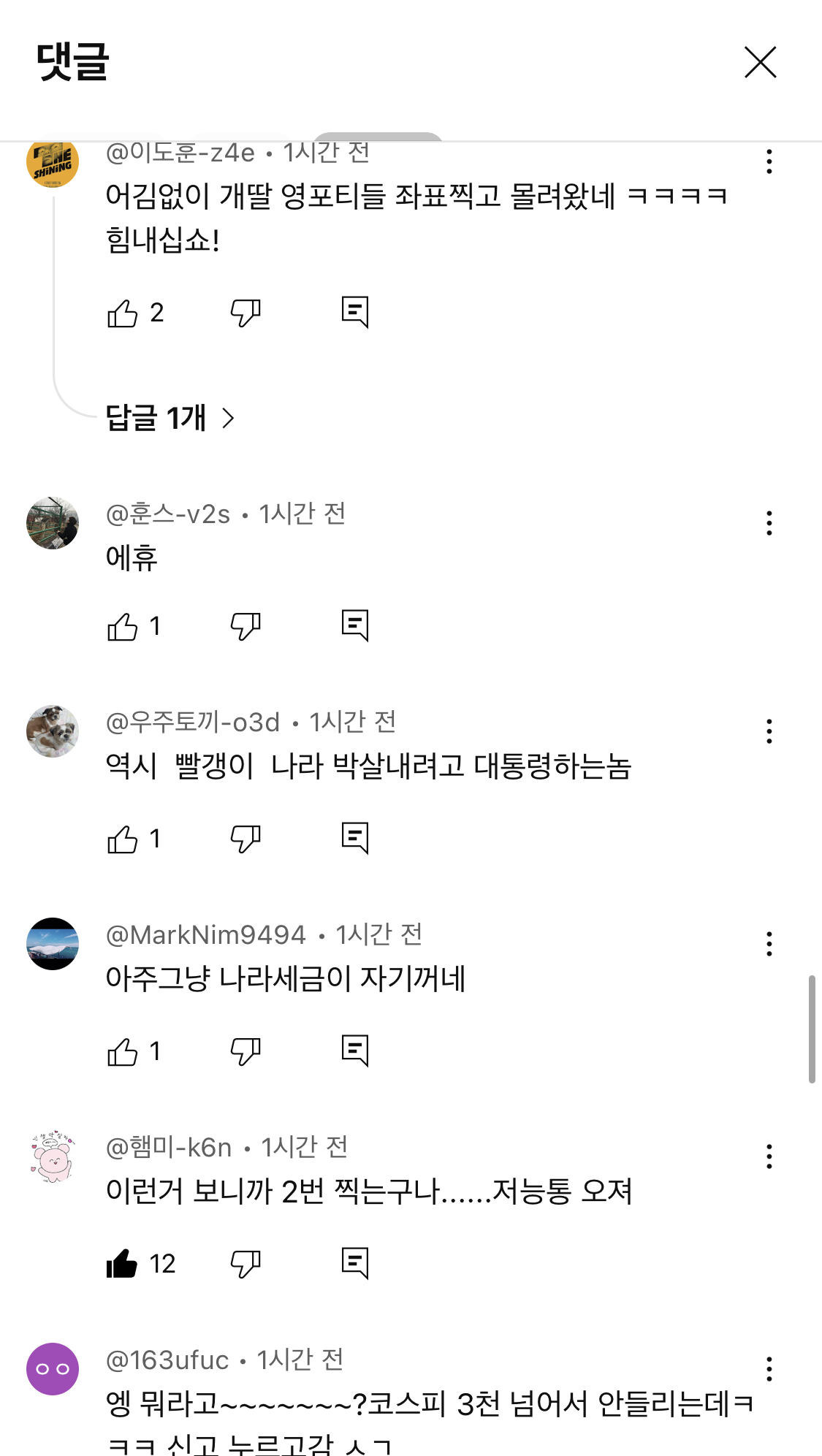This screenshot has width=822, height=1456.
Task: Dislike @우주토끼-o3d's comment
Action: coord(246,839)
